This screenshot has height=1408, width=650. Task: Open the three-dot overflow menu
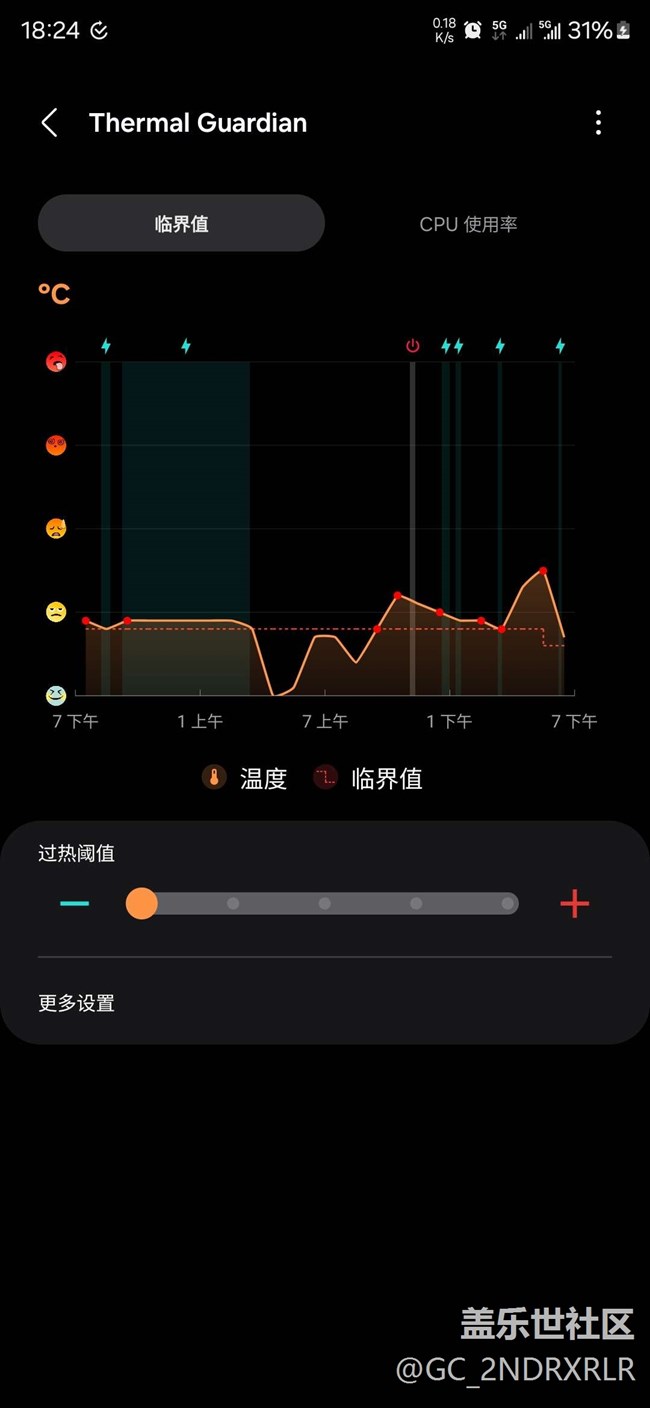point(598,123)
